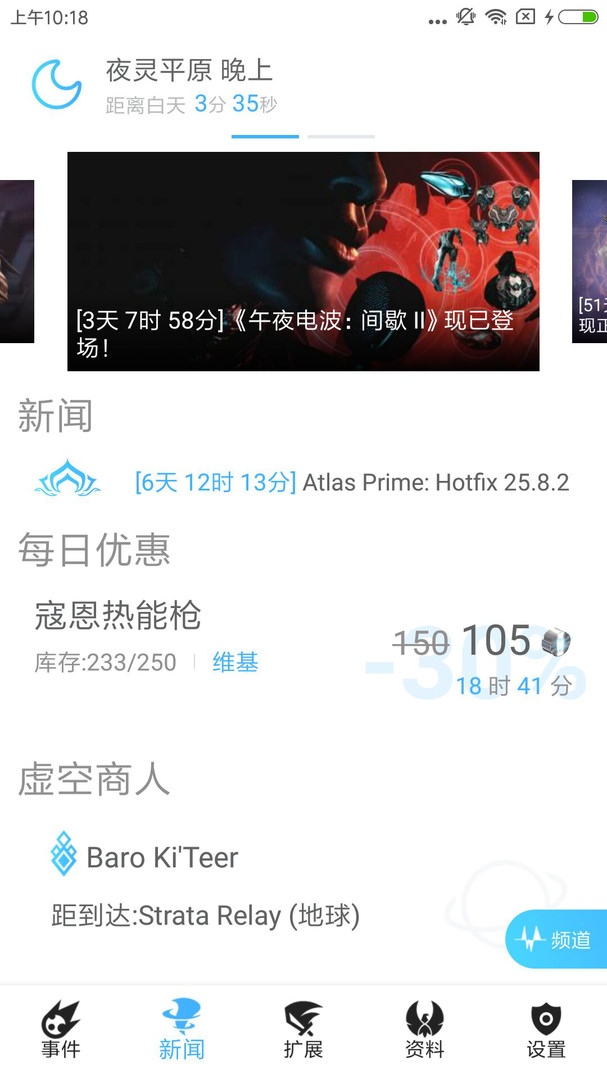The height and width of the screenshot is (1080, 607).
Task: Select the 新闻 tab
Action: [x=181, y=1032]
